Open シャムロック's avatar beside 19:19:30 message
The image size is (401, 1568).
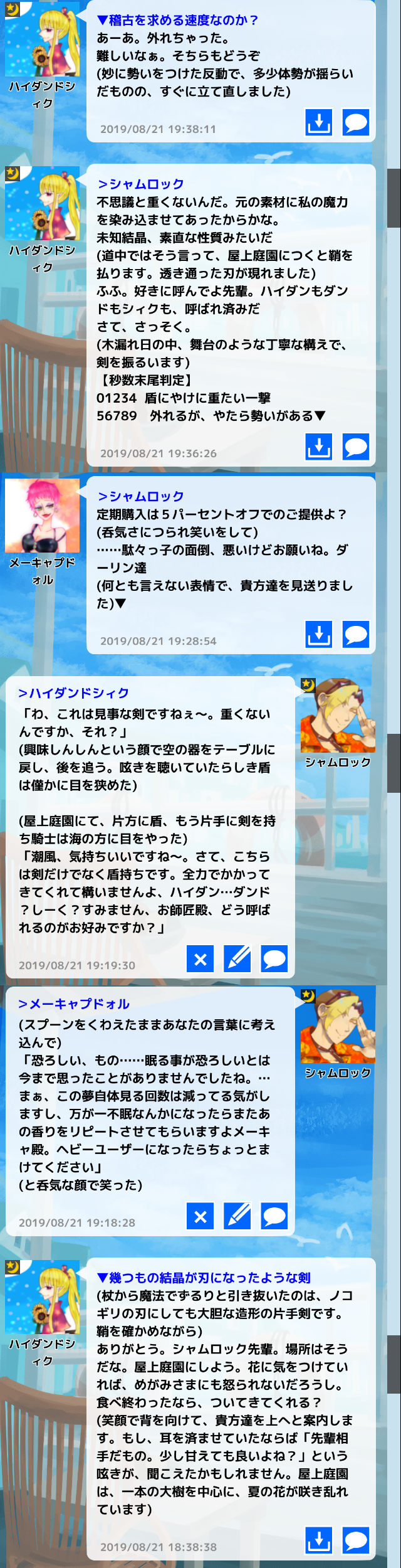pos(338,716)
